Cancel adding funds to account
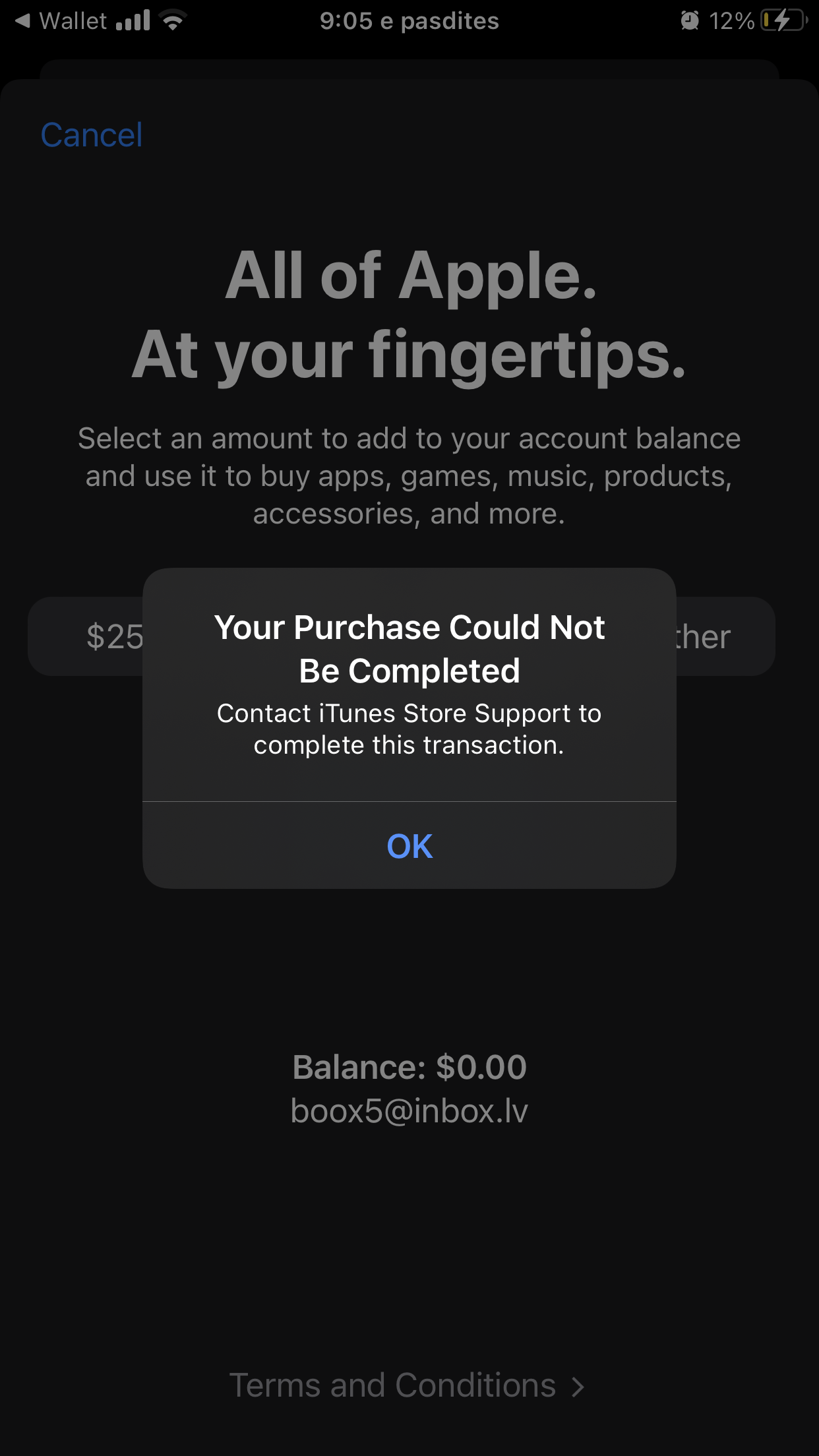 point(91,135)
